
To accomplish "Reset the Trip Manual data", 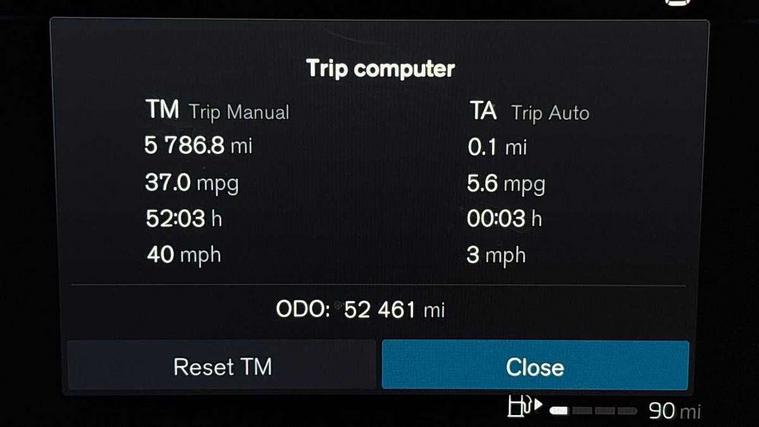I will (x=222, y=366).
